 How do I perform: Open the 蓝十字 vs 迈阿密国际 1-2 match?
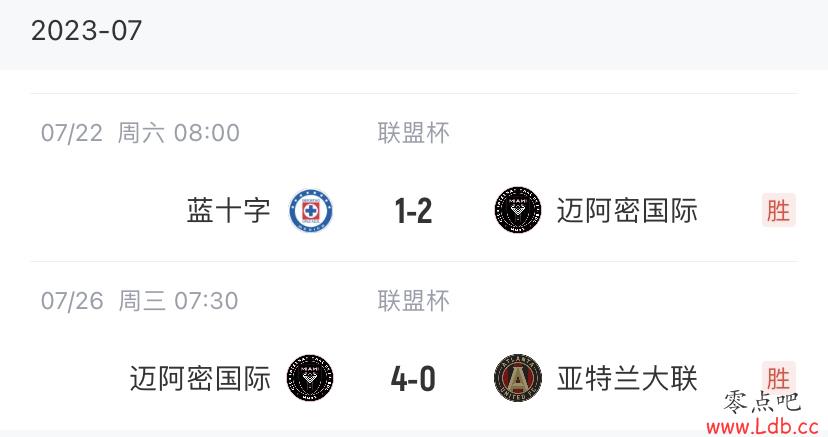coord(413,211)
